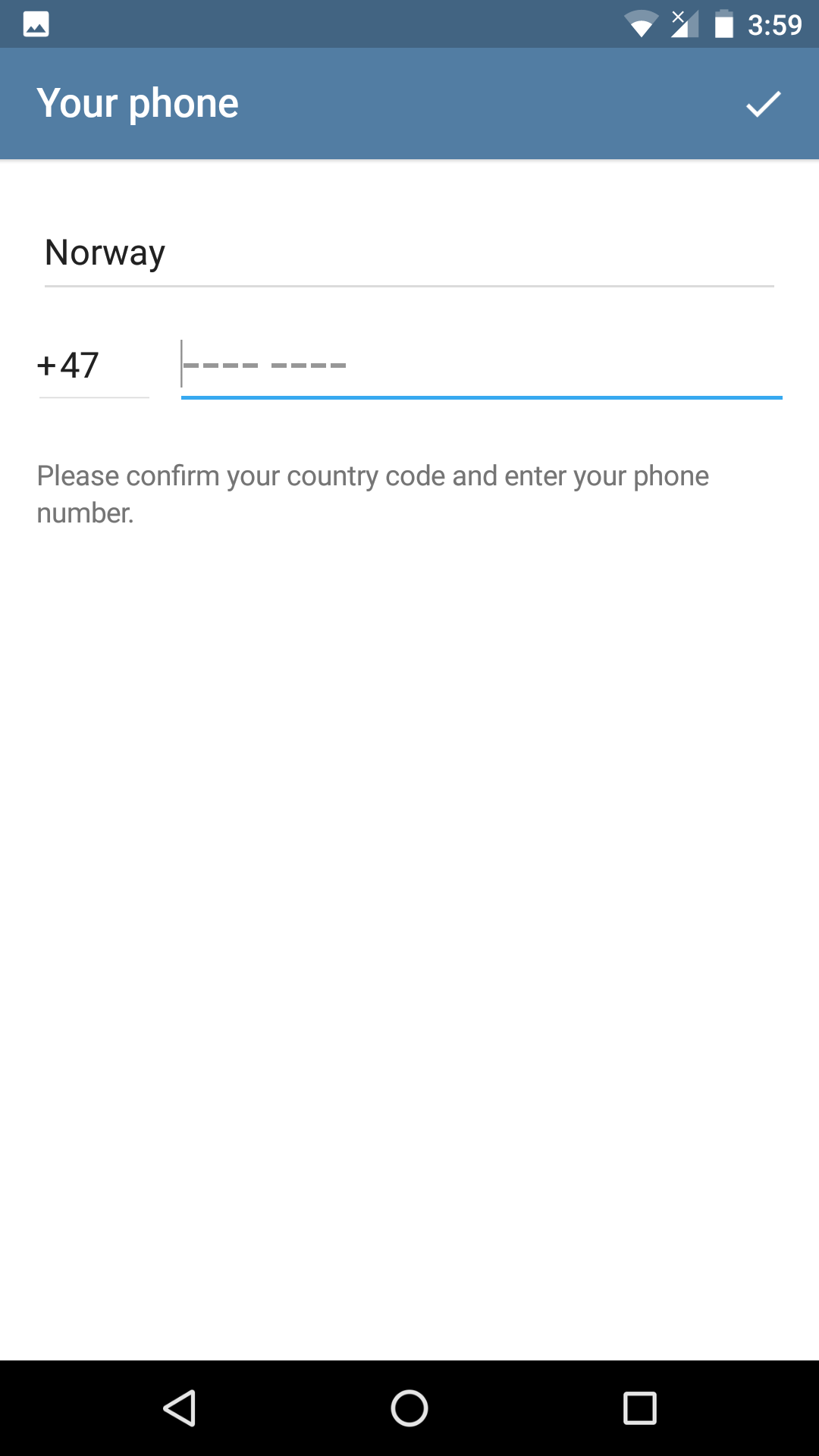This screenshot has height=1456, width=819.
Task: Go back using the system back button
Action: point(180,1408)
